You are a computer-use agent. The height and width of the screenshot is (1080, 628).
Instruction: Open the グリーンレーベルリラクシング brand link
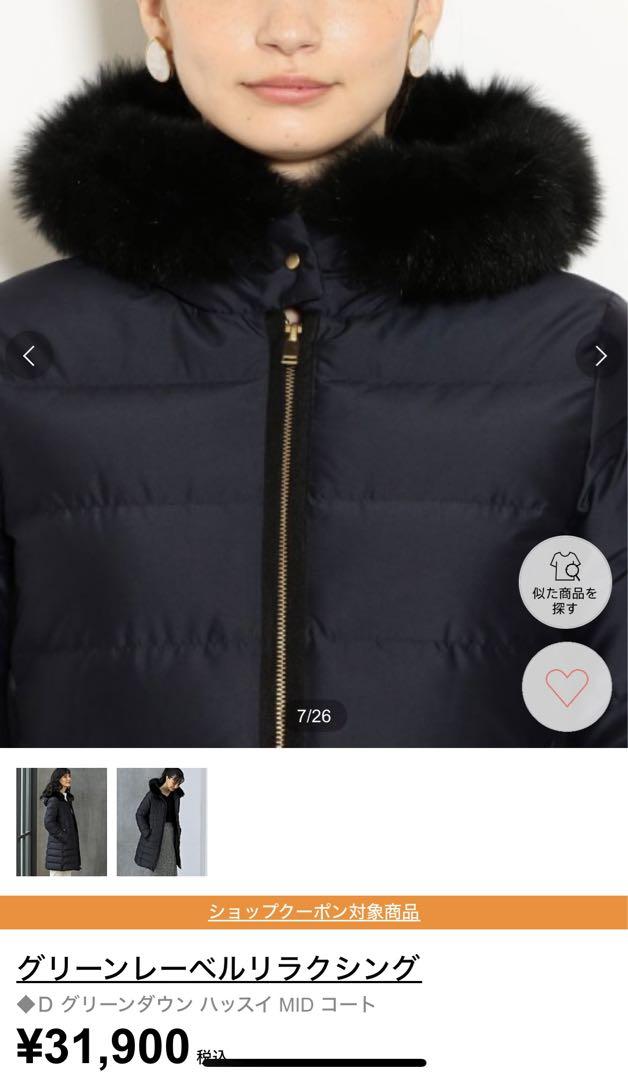(219, 968)
